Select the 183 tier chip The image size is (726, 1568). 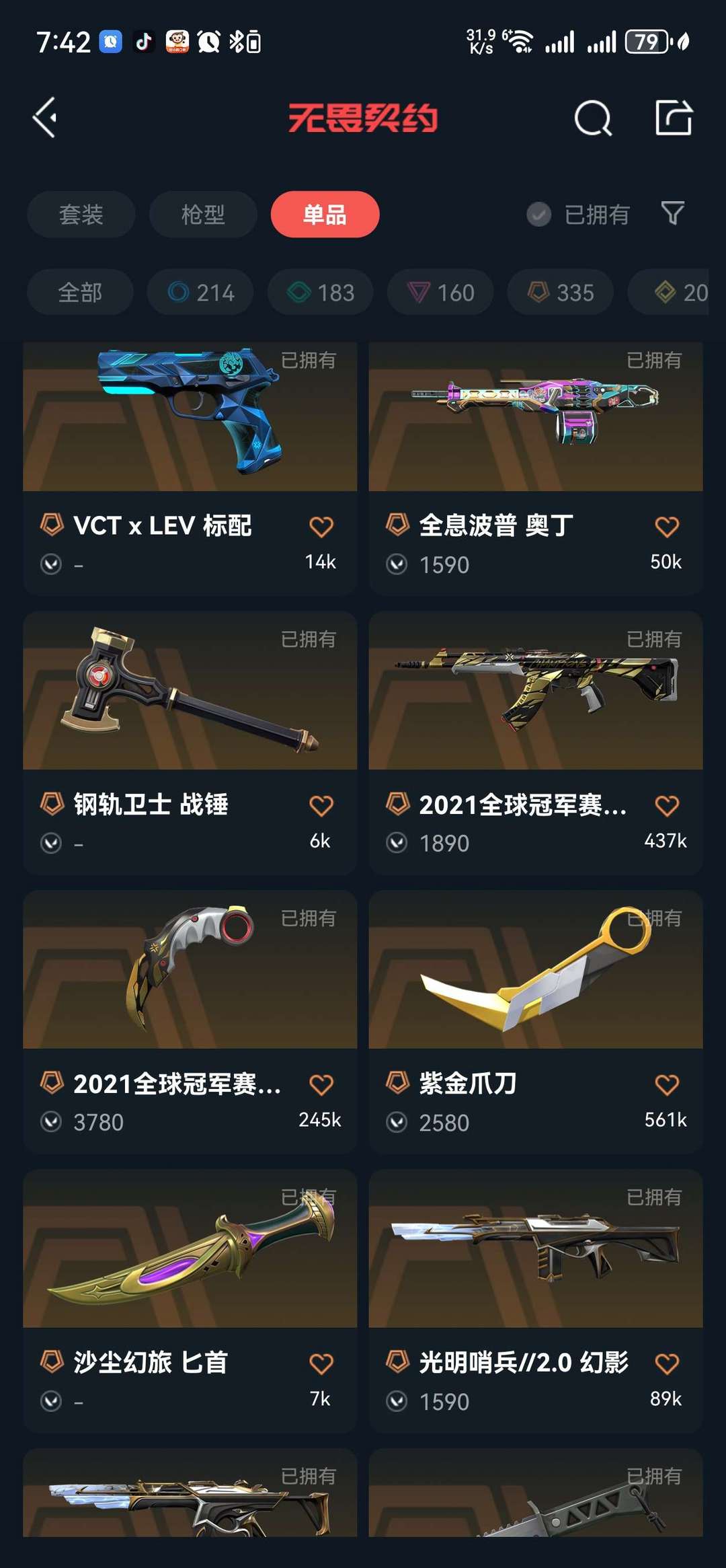click(321, 293)
